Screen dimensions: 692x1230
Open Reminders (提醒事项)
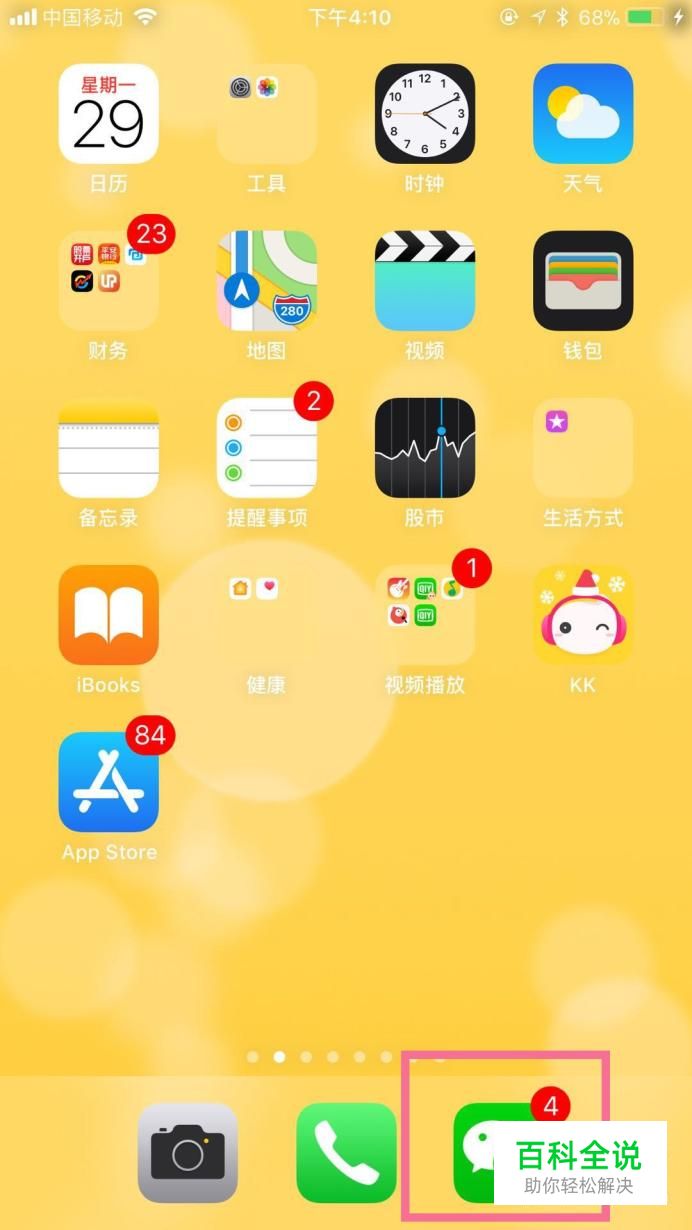(266, 448)
